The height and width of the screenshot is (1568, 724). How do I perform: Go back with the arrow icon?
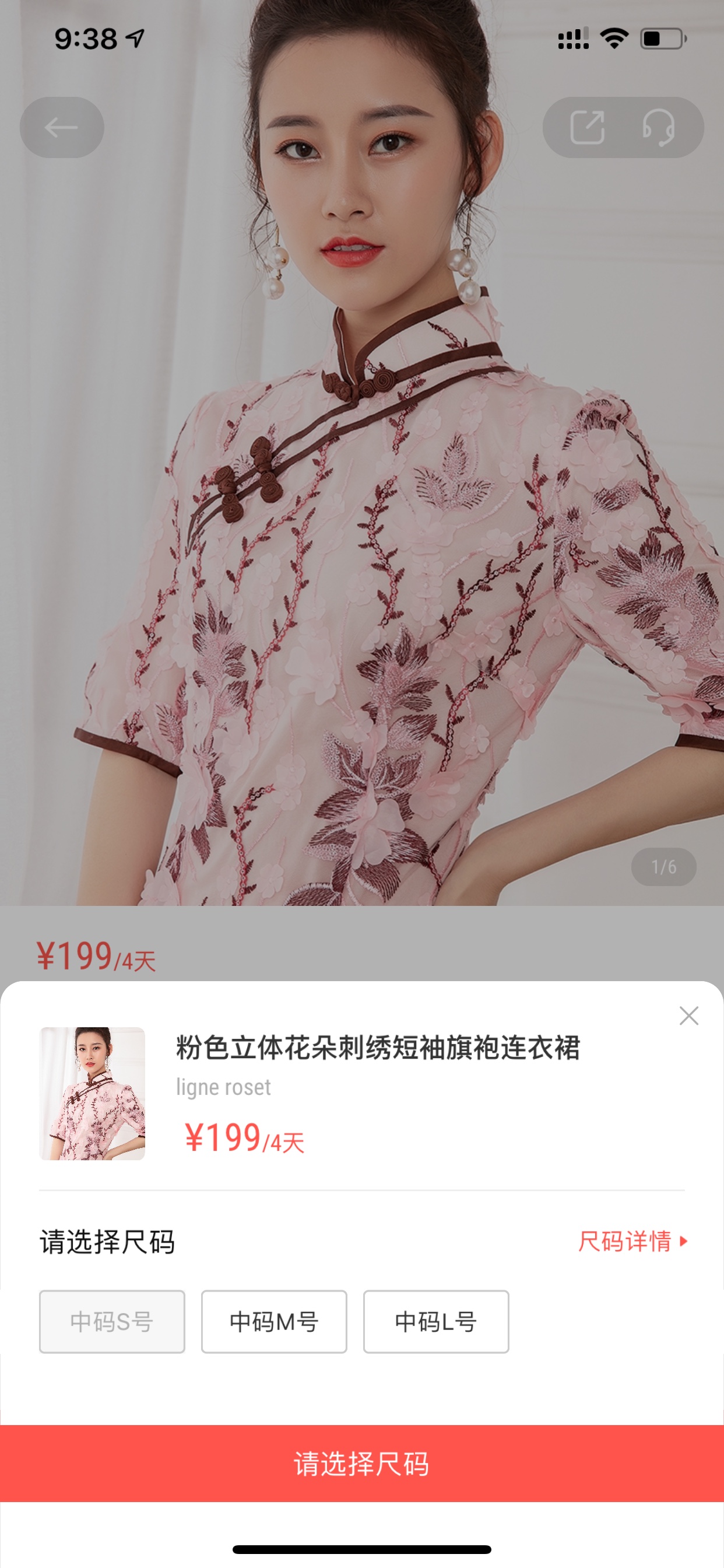tap(61, 127)
